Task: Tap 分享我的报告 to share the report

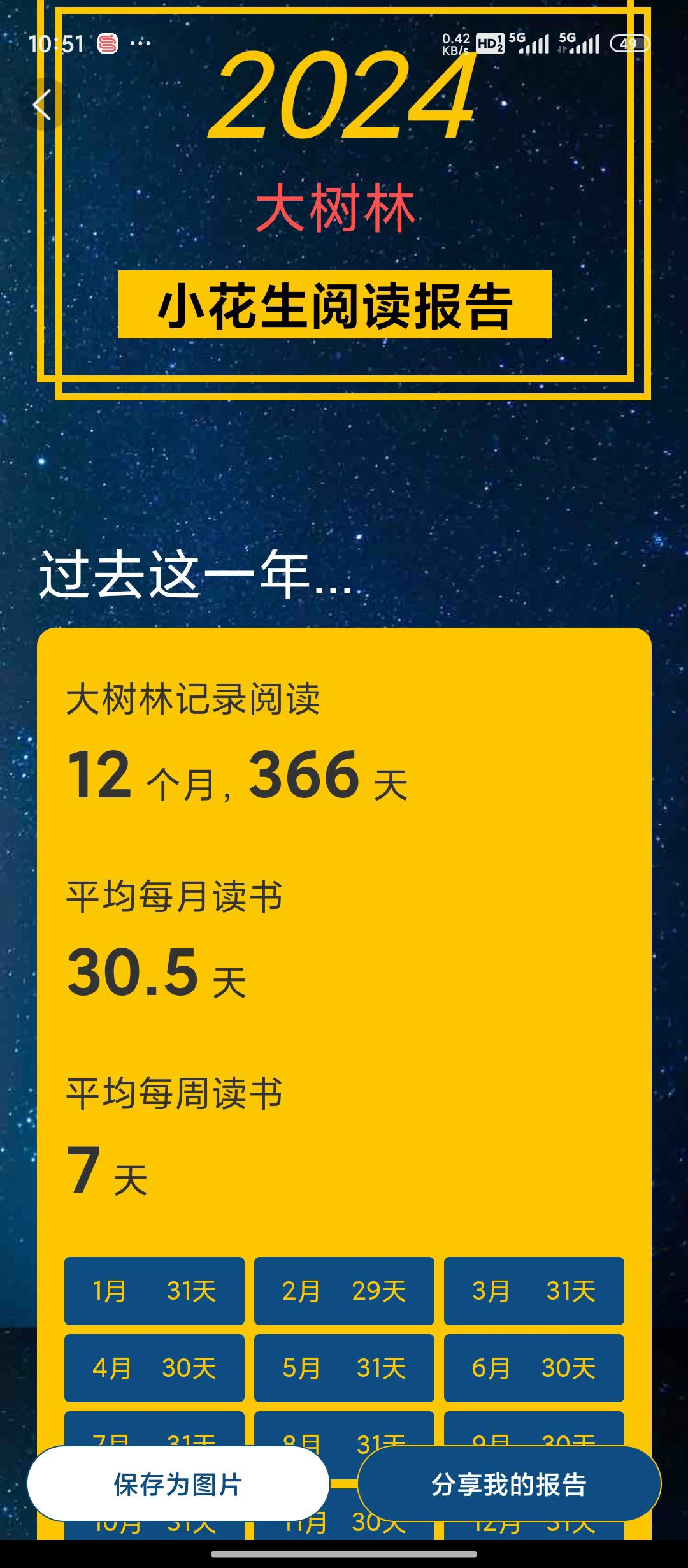Action: (x=509, y=1484)
